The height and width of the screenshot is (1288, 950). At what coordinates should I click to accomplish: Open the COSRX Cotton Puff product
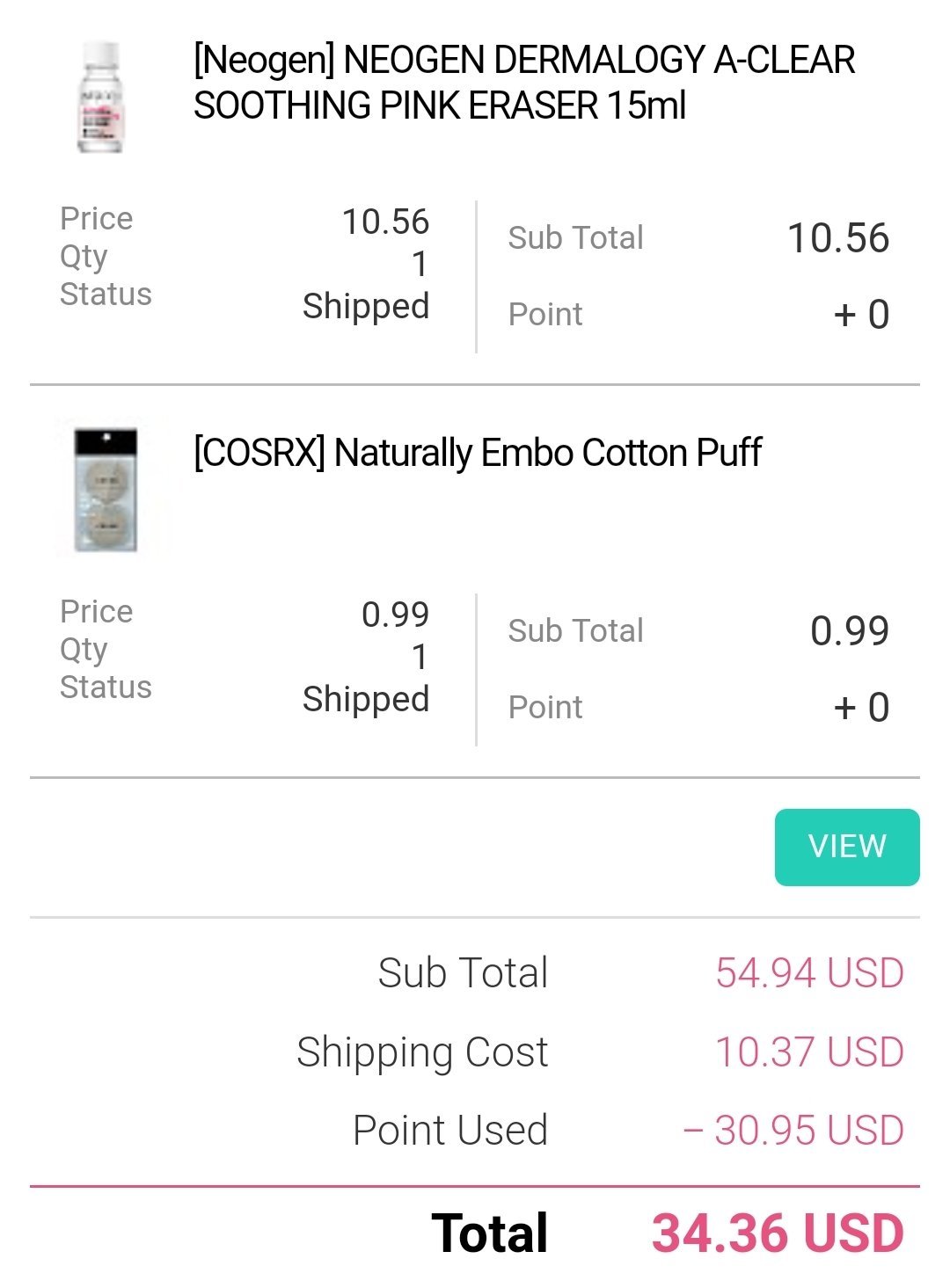point(478,453)
